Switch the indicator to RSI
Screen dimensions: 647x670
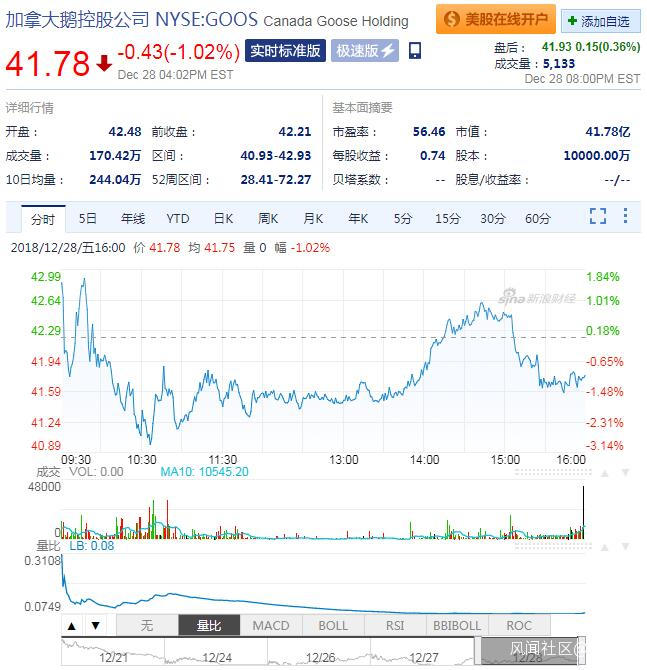pos(395,625)
